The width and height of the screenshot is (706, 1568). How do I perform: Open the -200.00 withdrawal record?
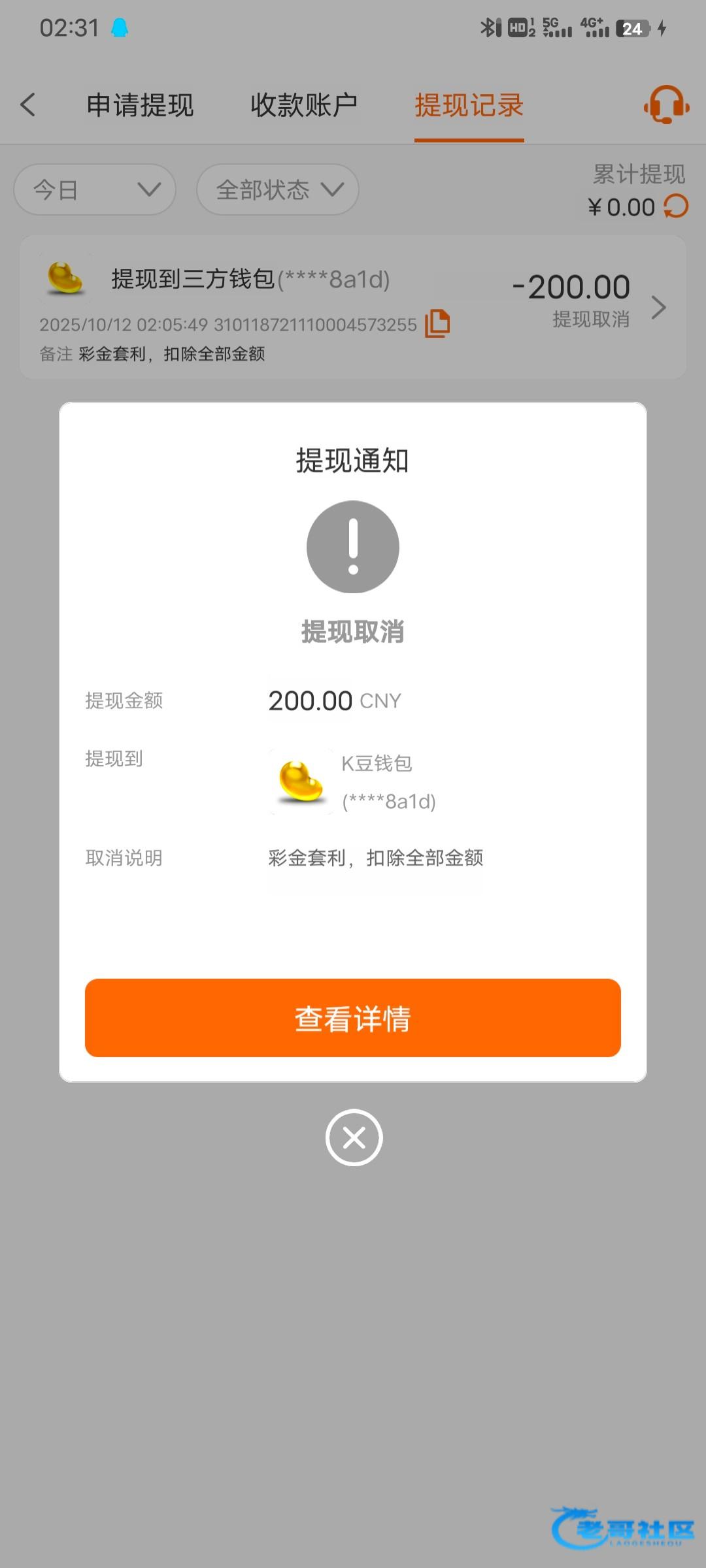(353, 307)
